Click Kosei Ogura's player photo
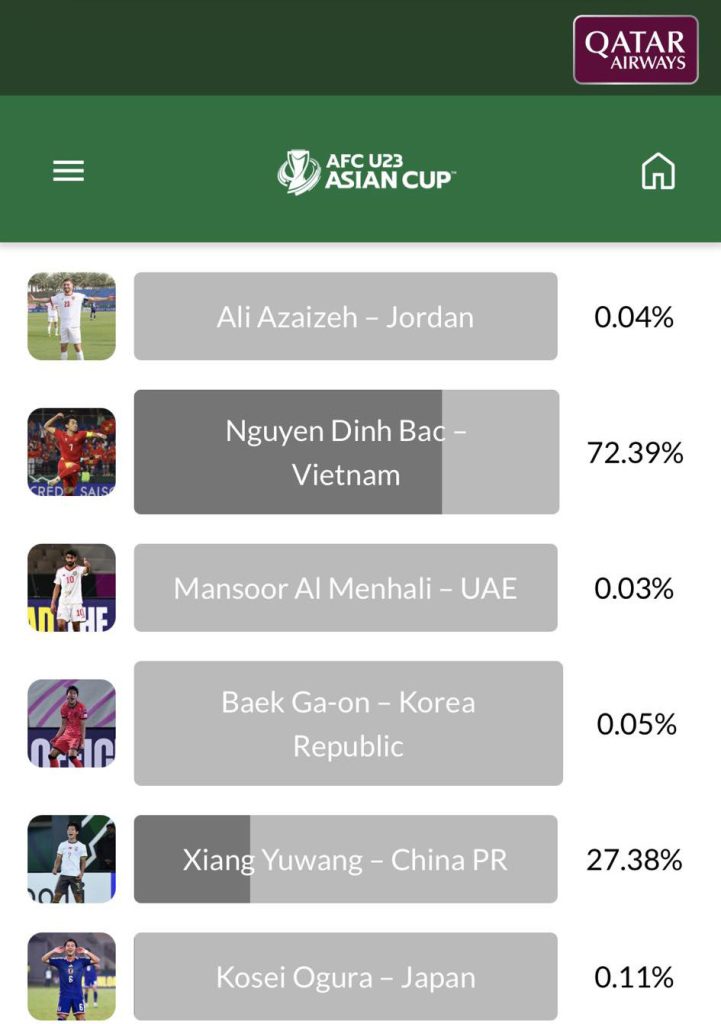 pos(71,975)
